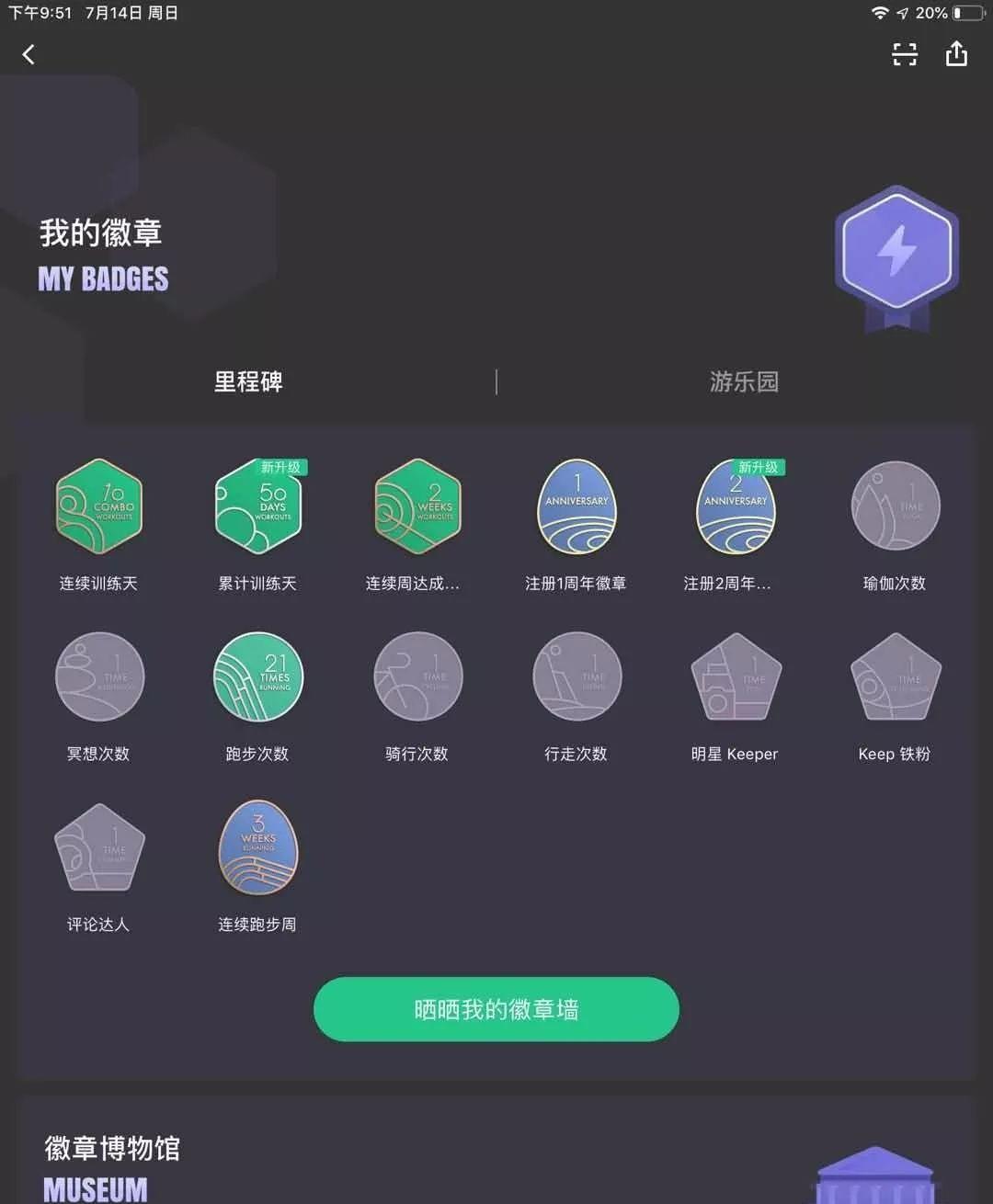Tap the 晒晒我的徽章墙 button
993x1204 pixels.
496,1009
